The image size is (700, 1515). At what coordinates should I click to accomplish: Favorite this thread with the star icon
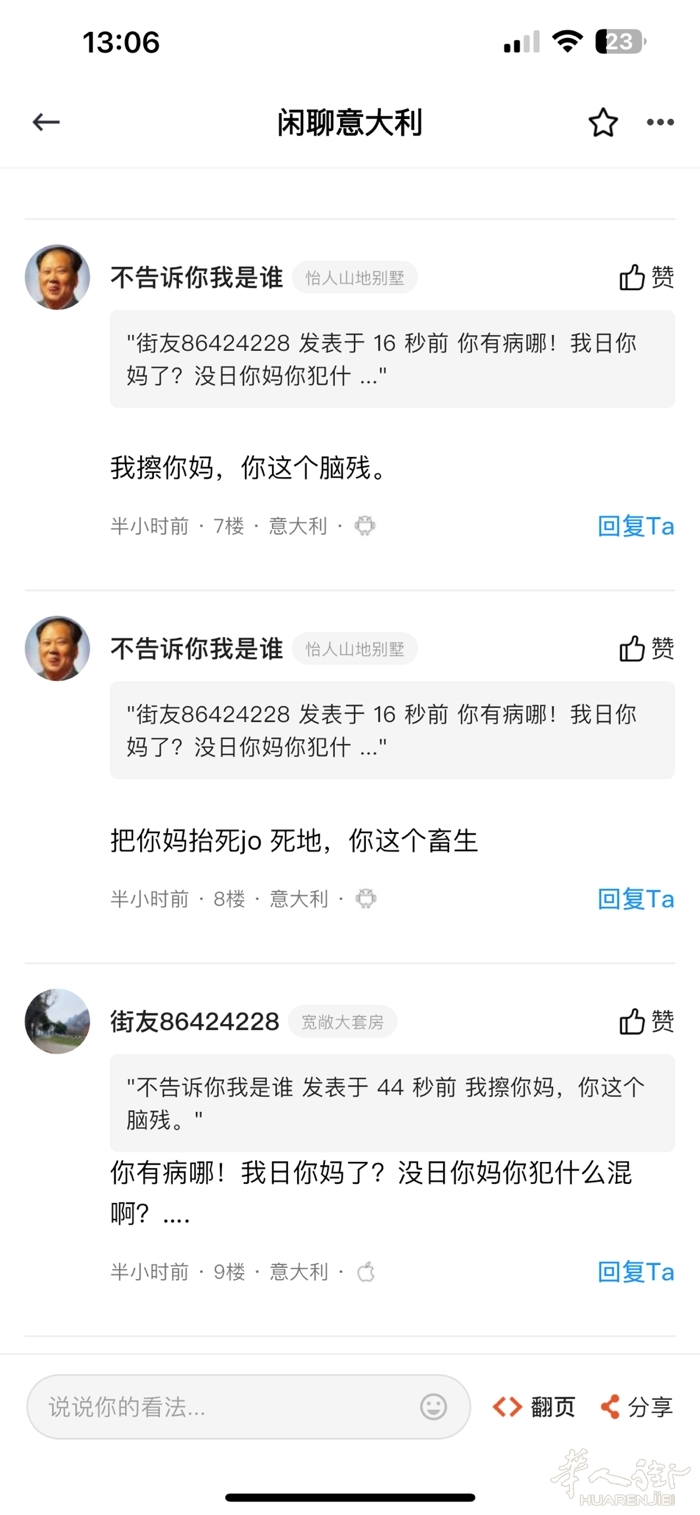[x=603, y=123]
